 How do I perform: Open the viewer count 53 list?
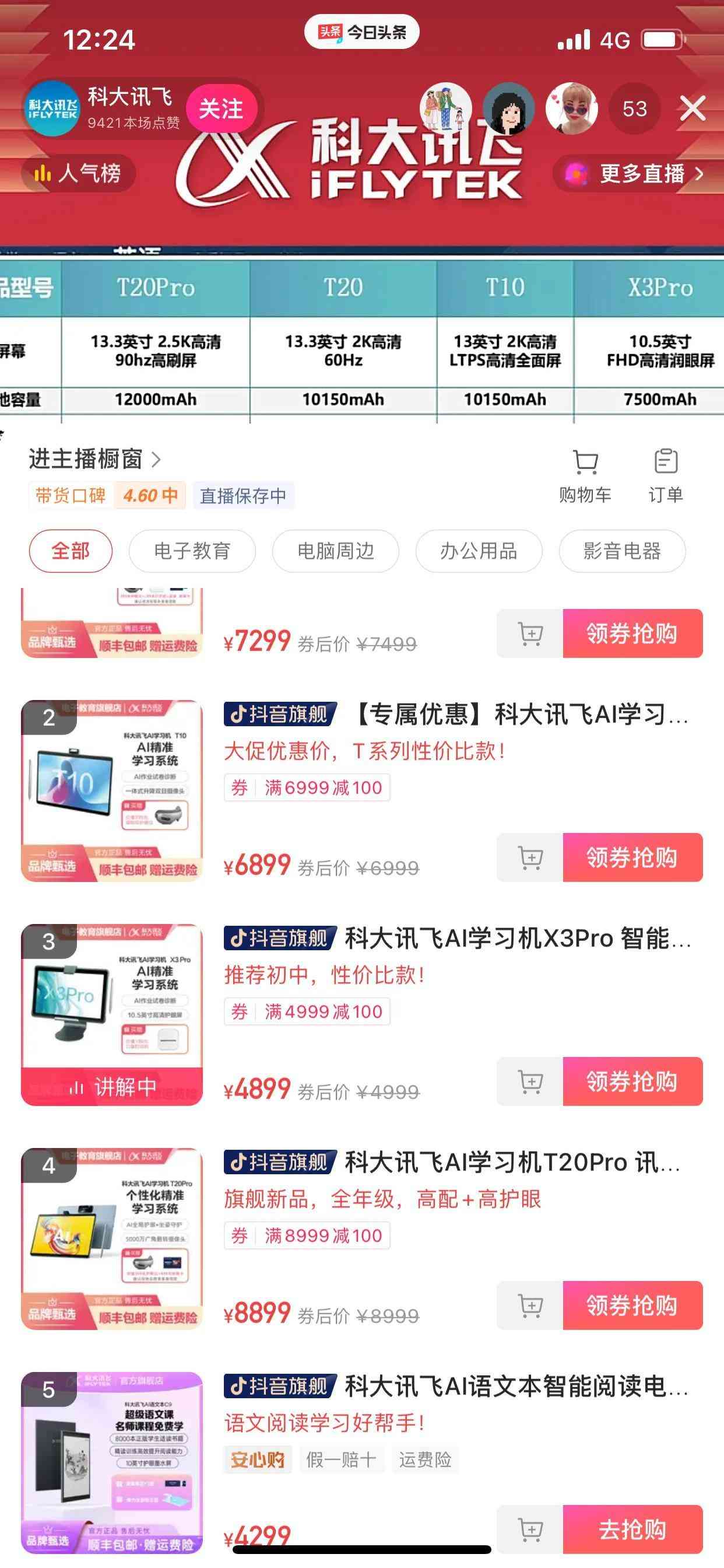point(634,109)
